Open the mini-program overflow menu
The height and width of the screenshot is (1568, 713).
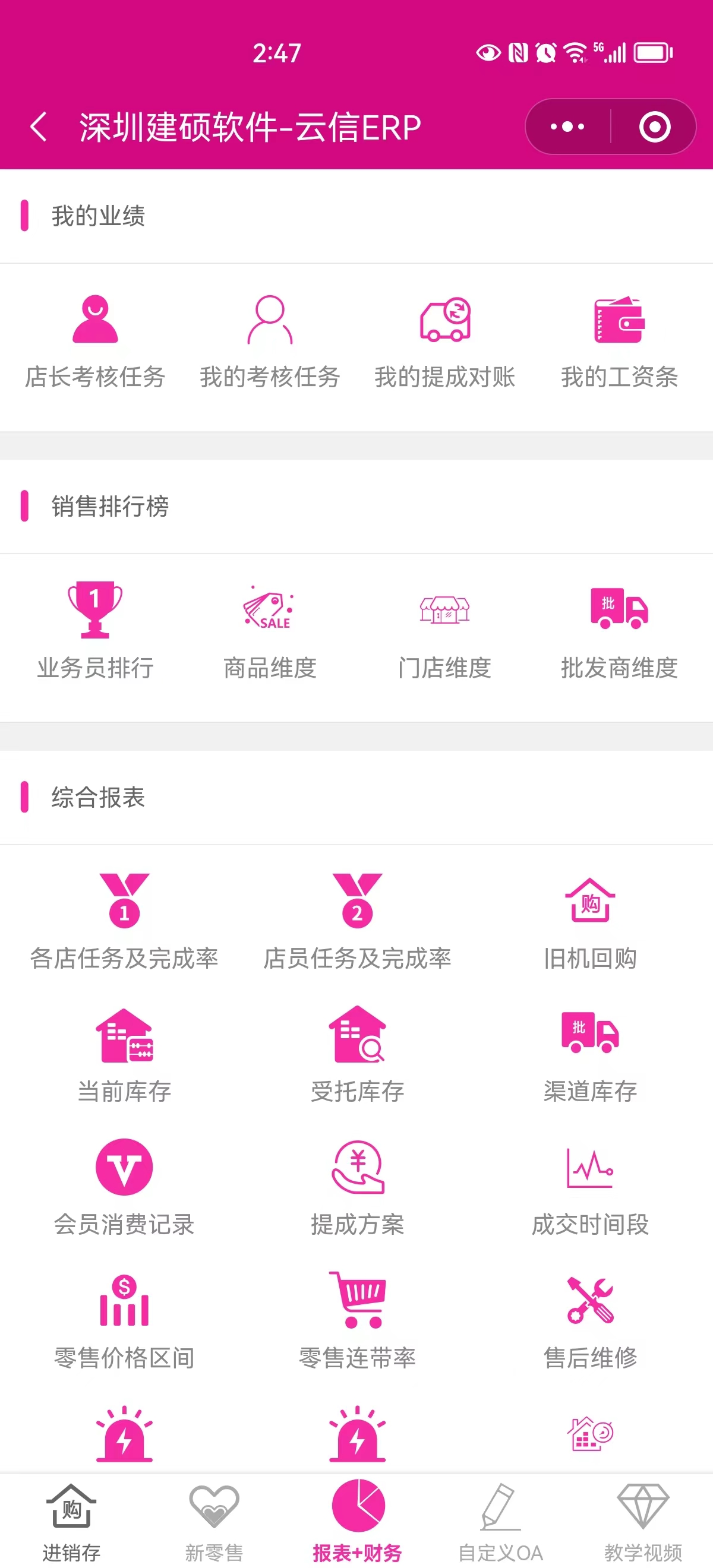pos(567,127)
